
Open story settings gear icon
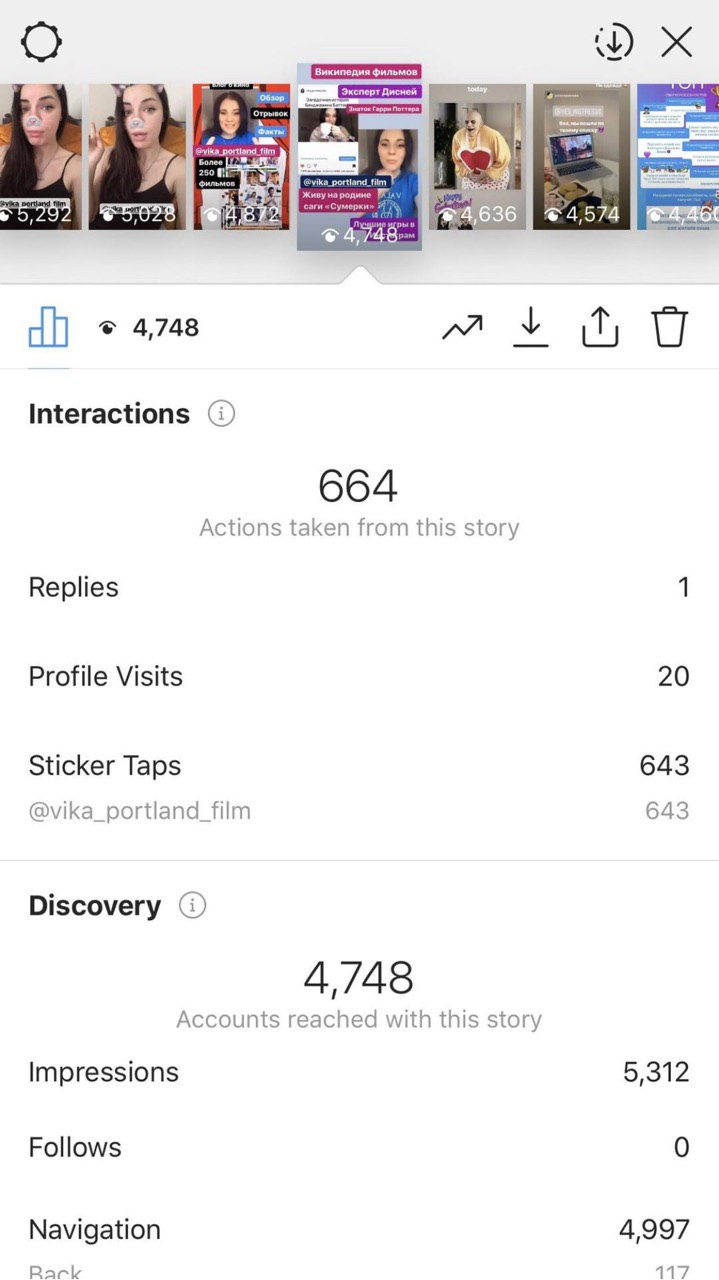click(41, 42)
